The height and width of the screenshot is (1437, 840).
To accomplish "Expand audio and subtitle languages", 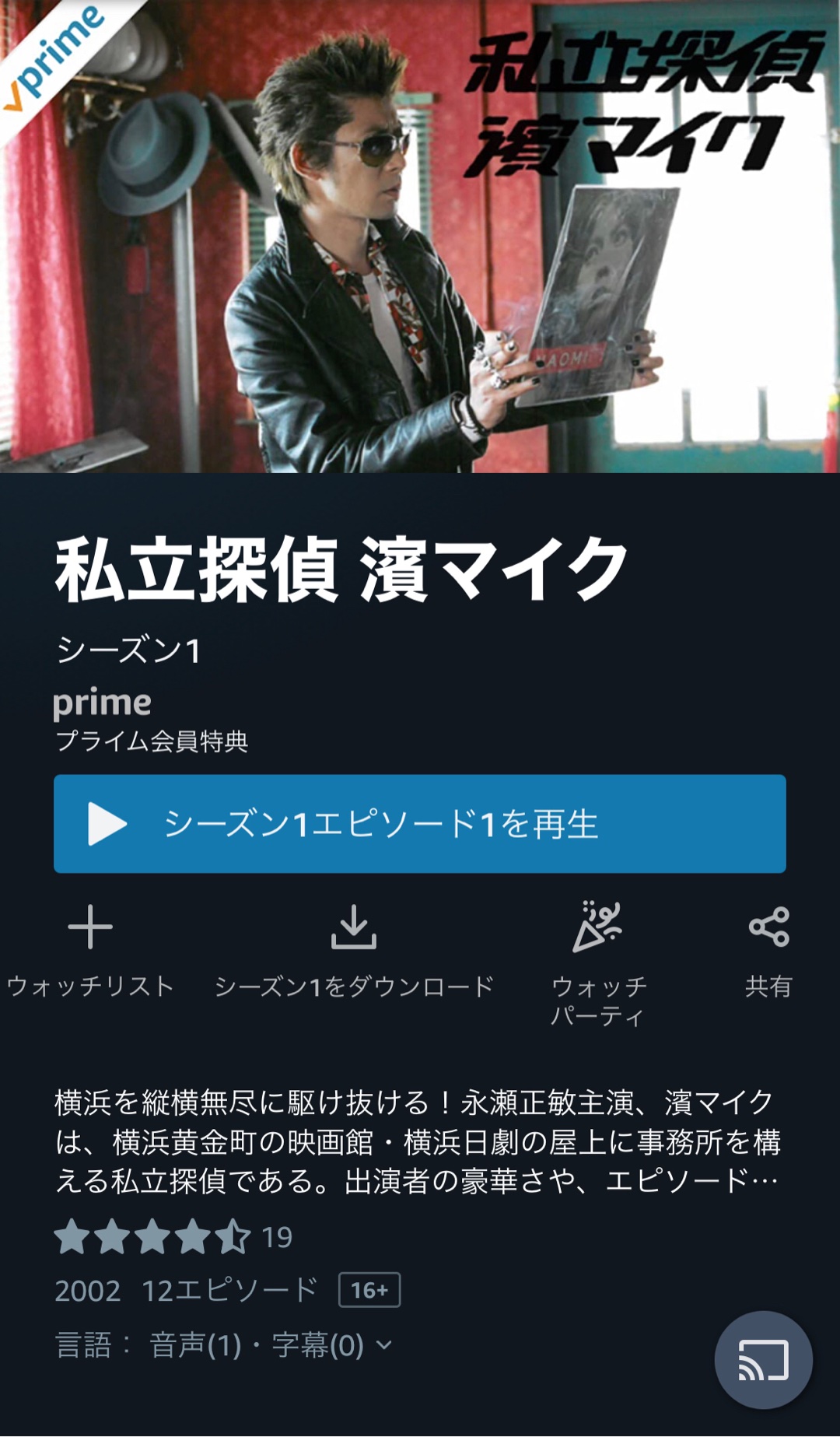I will (384, 1344).
